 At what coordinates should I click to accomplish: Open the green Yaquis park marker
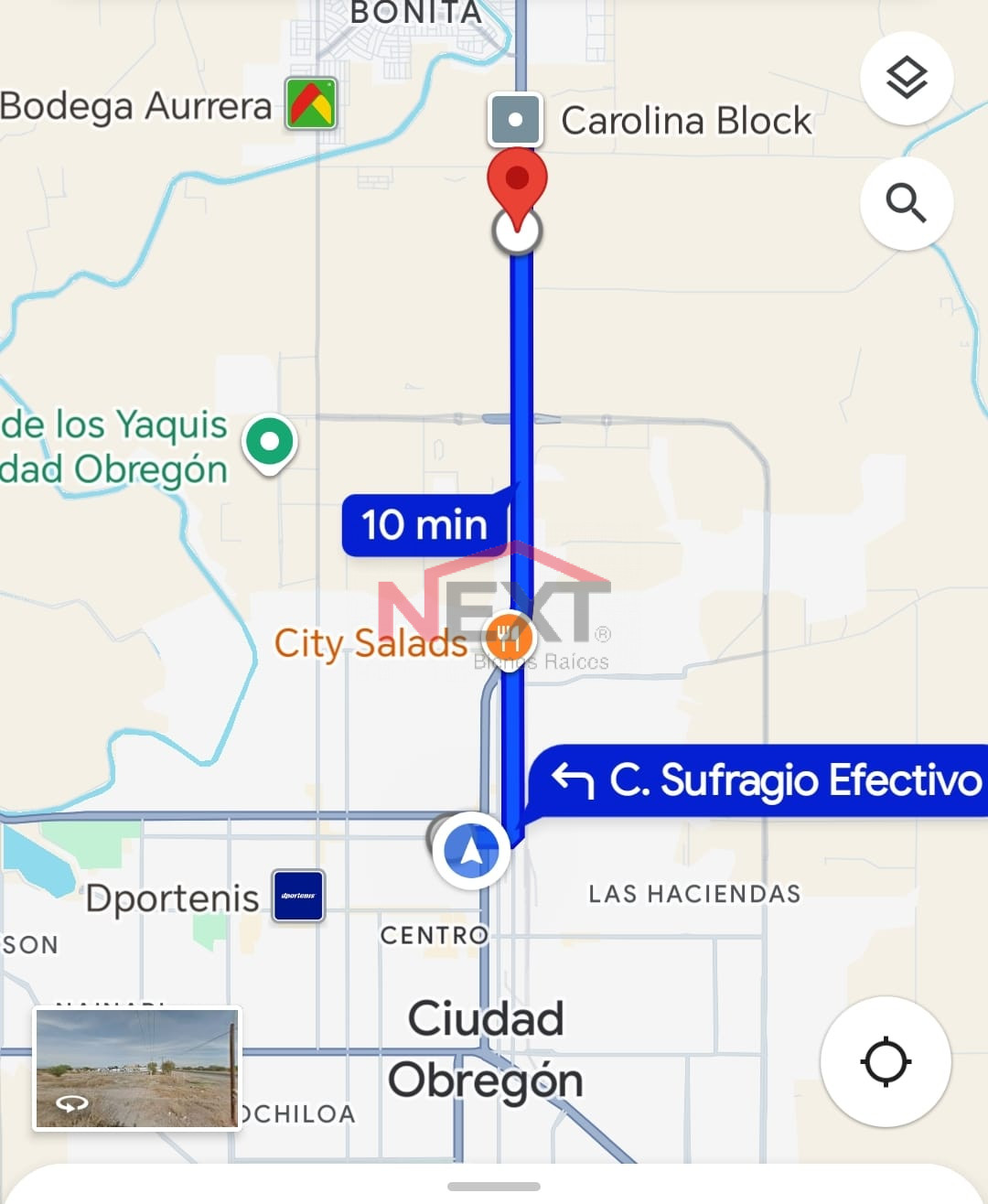269,443
